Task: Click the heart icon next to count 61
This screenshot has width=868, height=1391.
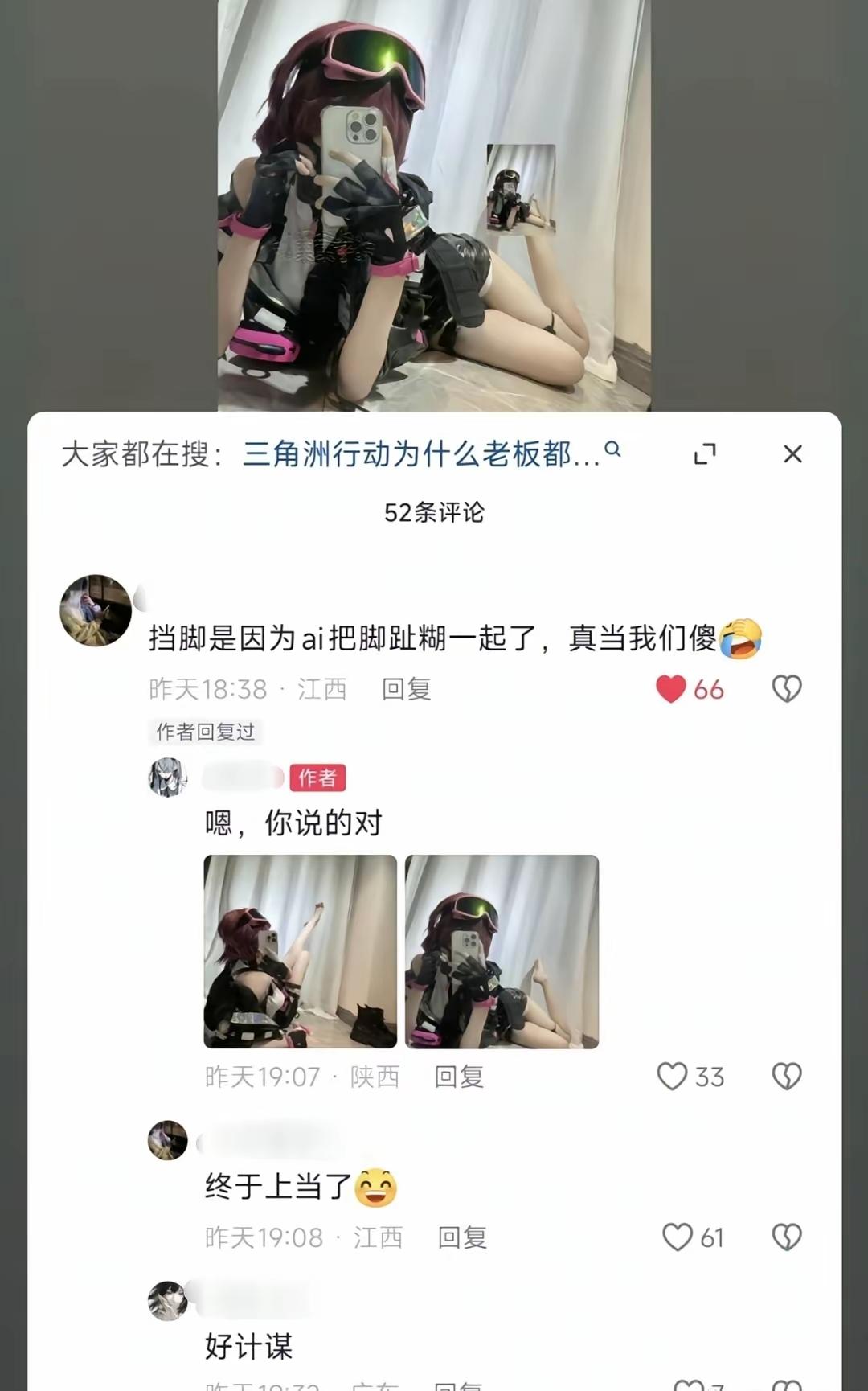Action: click(677, 1238)
